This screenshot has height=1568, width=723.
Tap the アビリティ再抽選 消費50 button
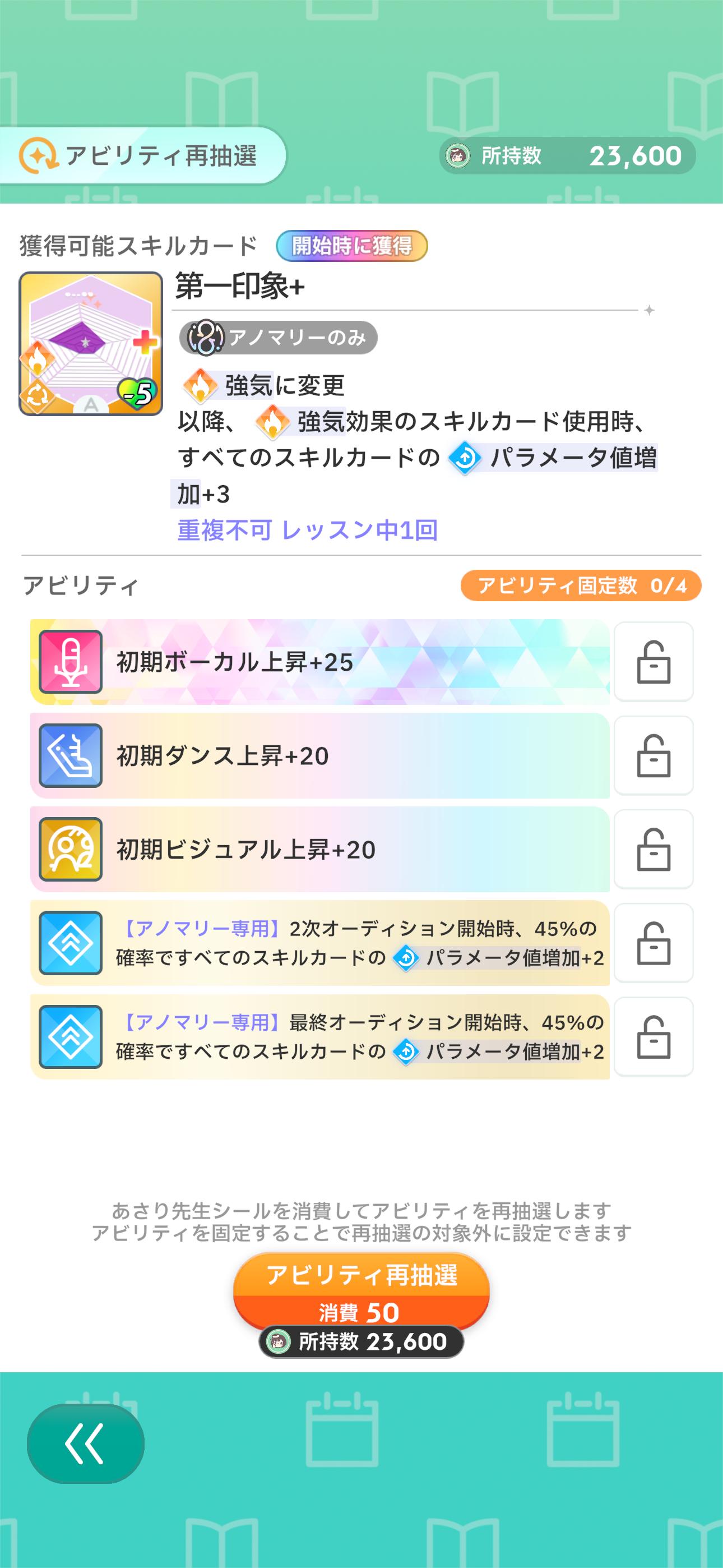click(x=361, y=1290)
